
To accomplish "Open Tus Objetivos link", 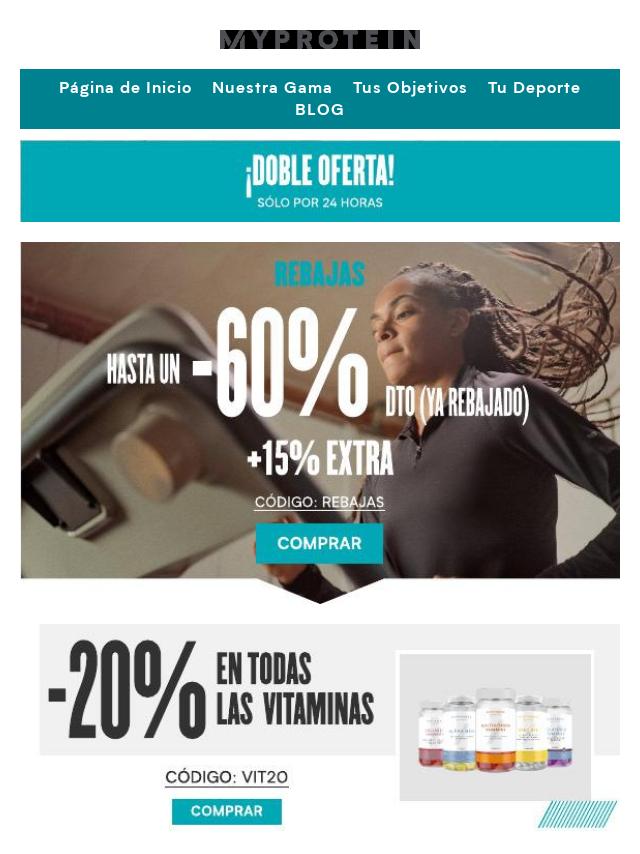I will pyautogui.click(x=410, y=88).
